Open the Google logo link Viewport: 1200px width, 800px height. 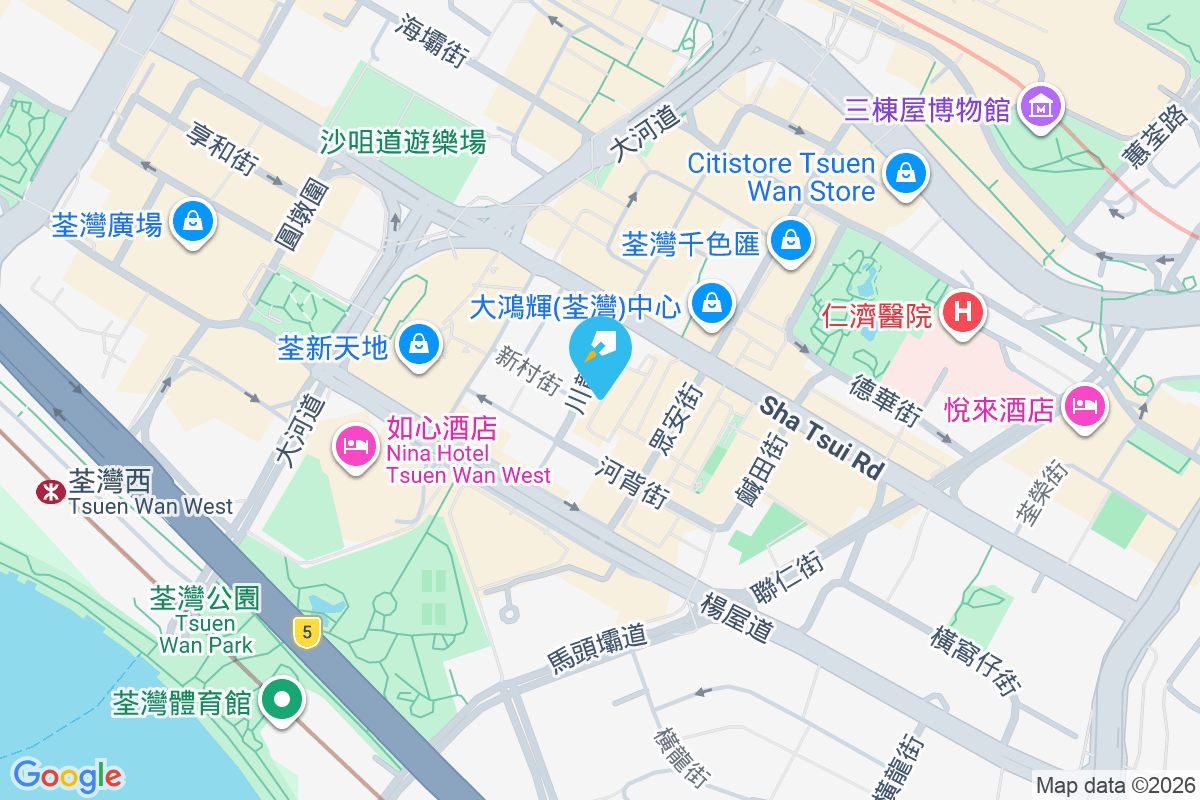(x=67, y=775)
